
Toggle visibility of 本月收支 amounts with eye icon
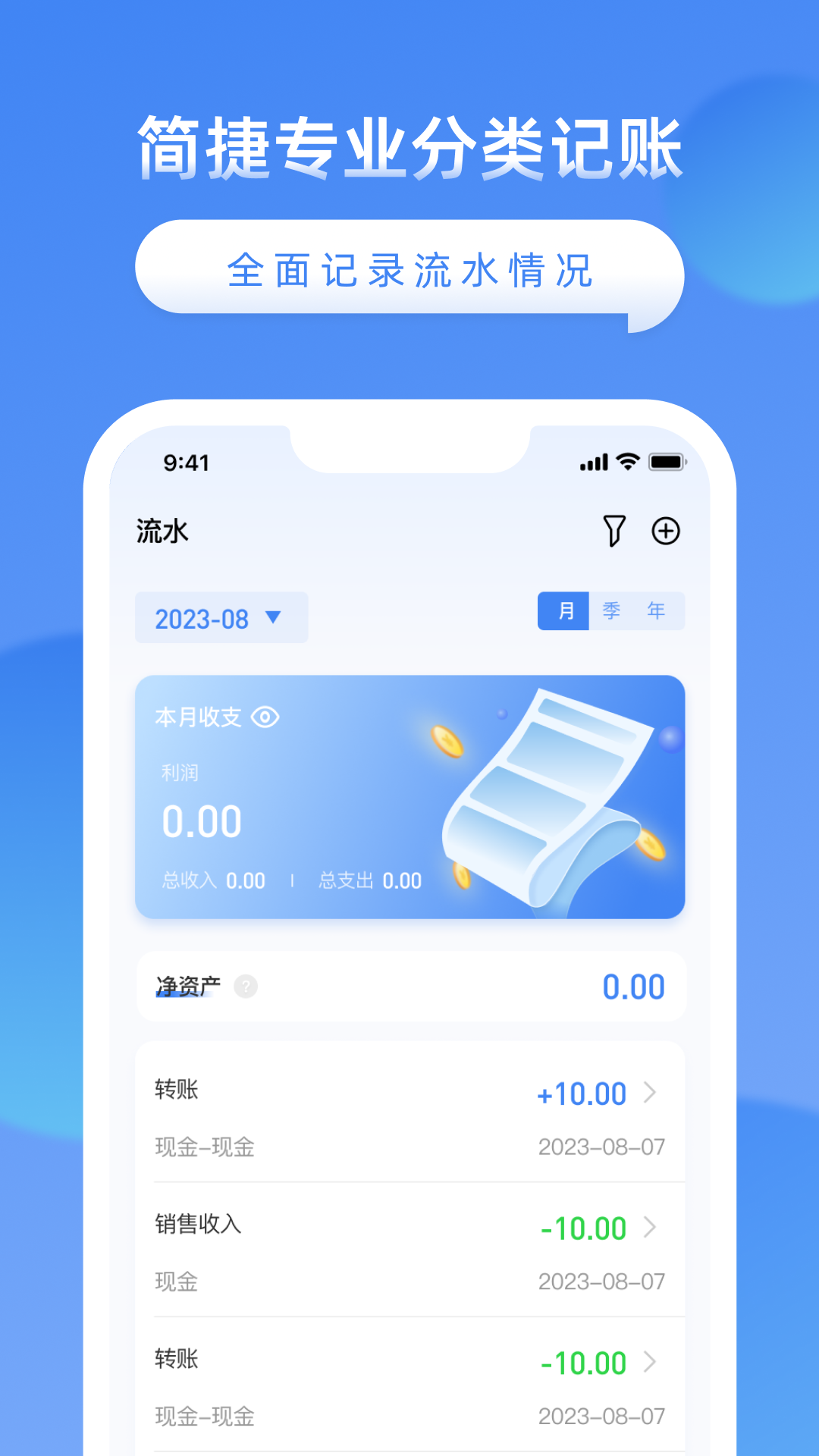coord(267,716)
